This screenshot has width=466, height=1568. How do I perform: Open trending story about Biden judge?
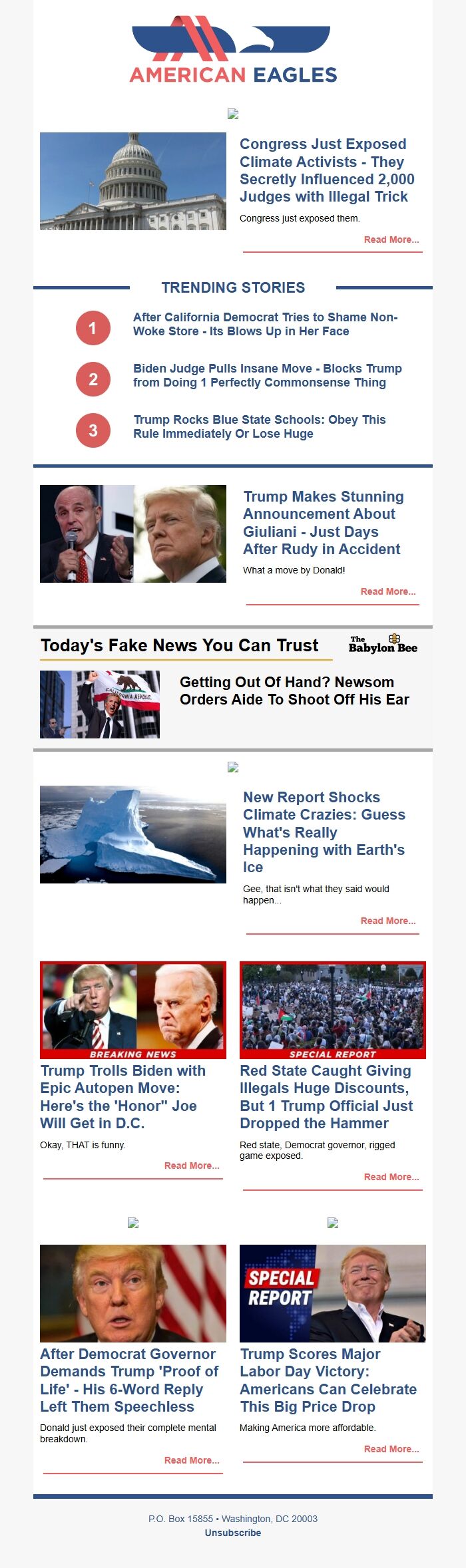tap(267, 376)
